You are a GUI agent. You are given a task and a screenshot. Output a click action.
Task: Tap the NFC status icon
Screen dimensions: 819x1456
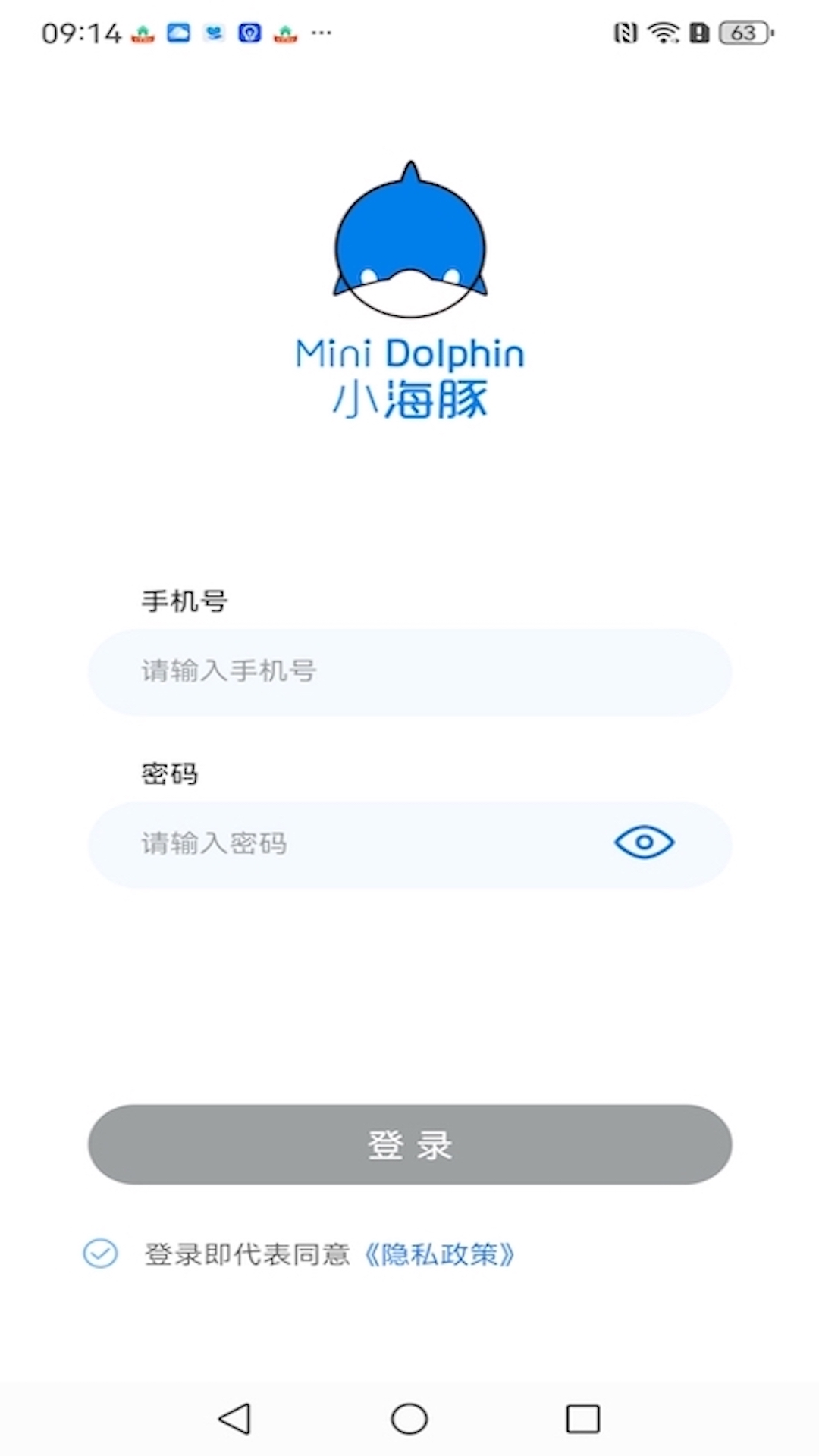point(624,32)
